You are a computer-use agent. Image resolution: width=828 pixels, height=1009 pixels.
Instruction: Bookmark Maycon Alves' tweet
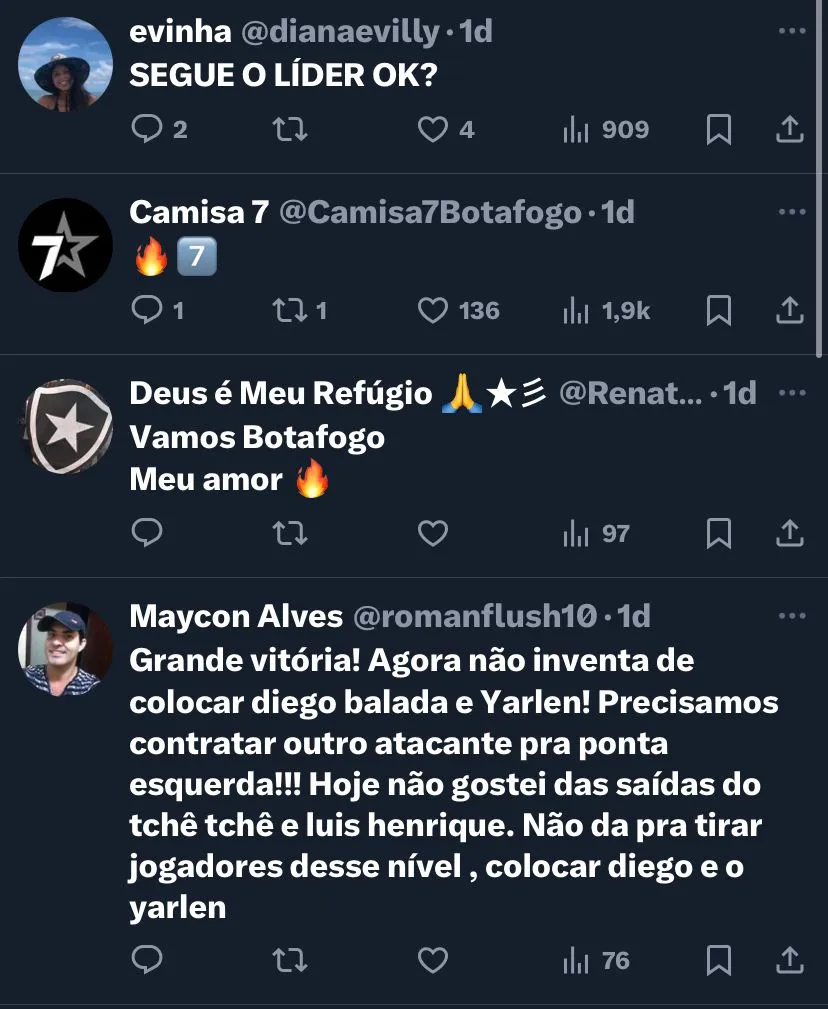click(719, 962)
